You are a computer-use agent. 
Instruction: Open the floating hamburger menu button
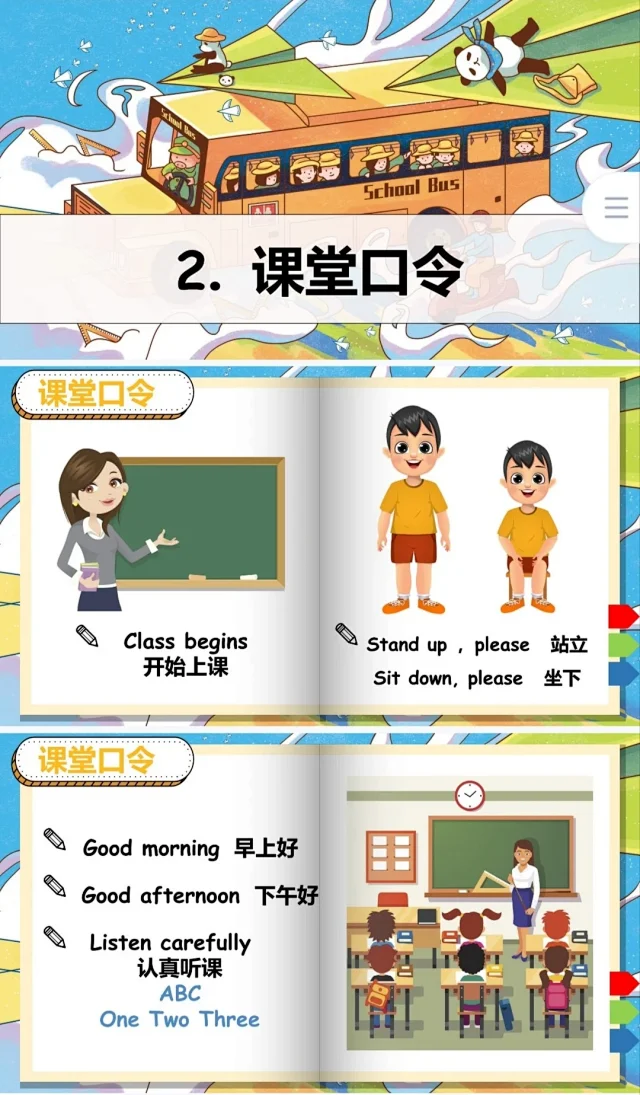616,208
